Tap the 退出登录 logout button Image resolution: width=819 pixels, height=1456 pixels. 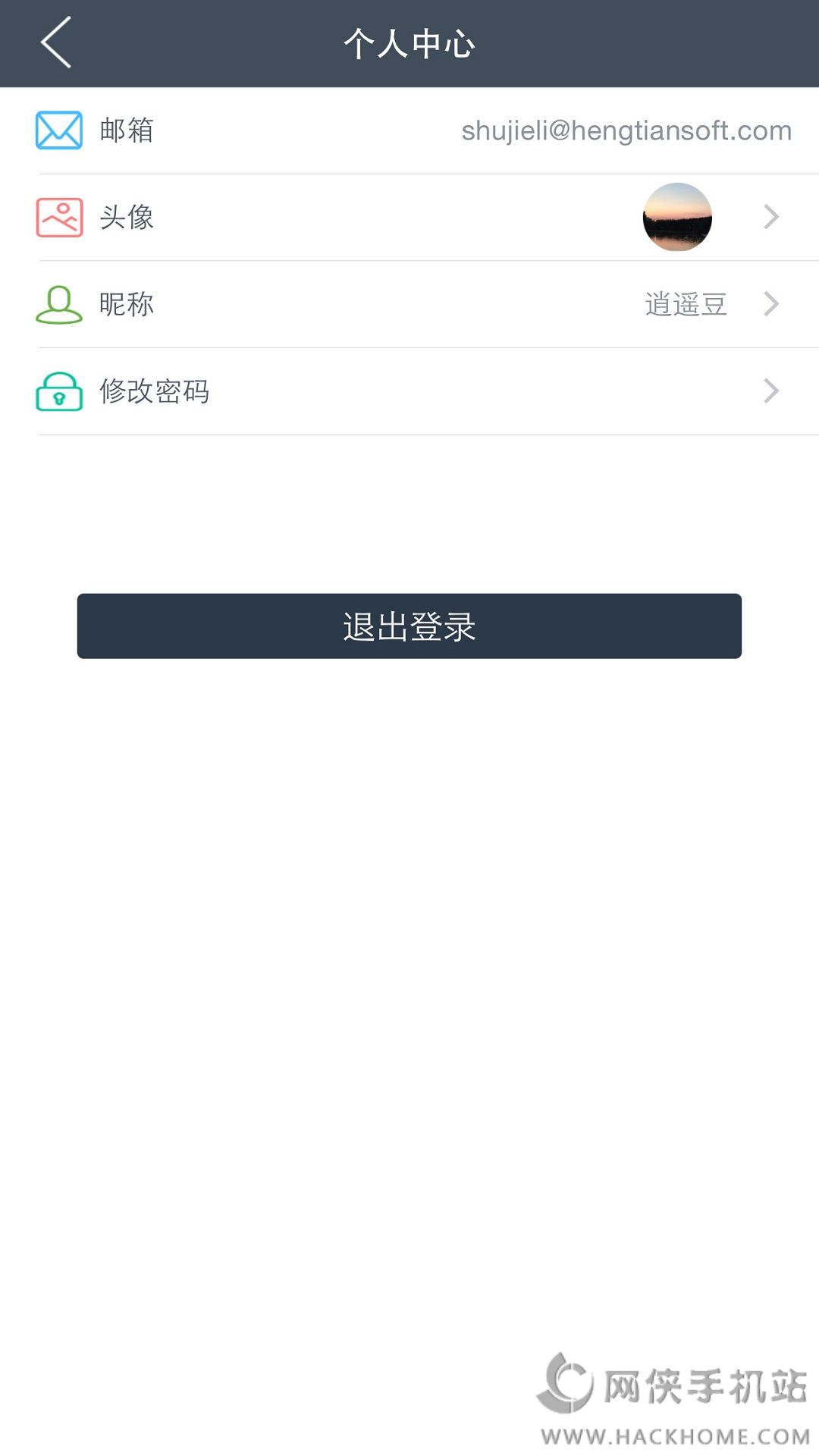pyautogui.click(x=409, y=626)
